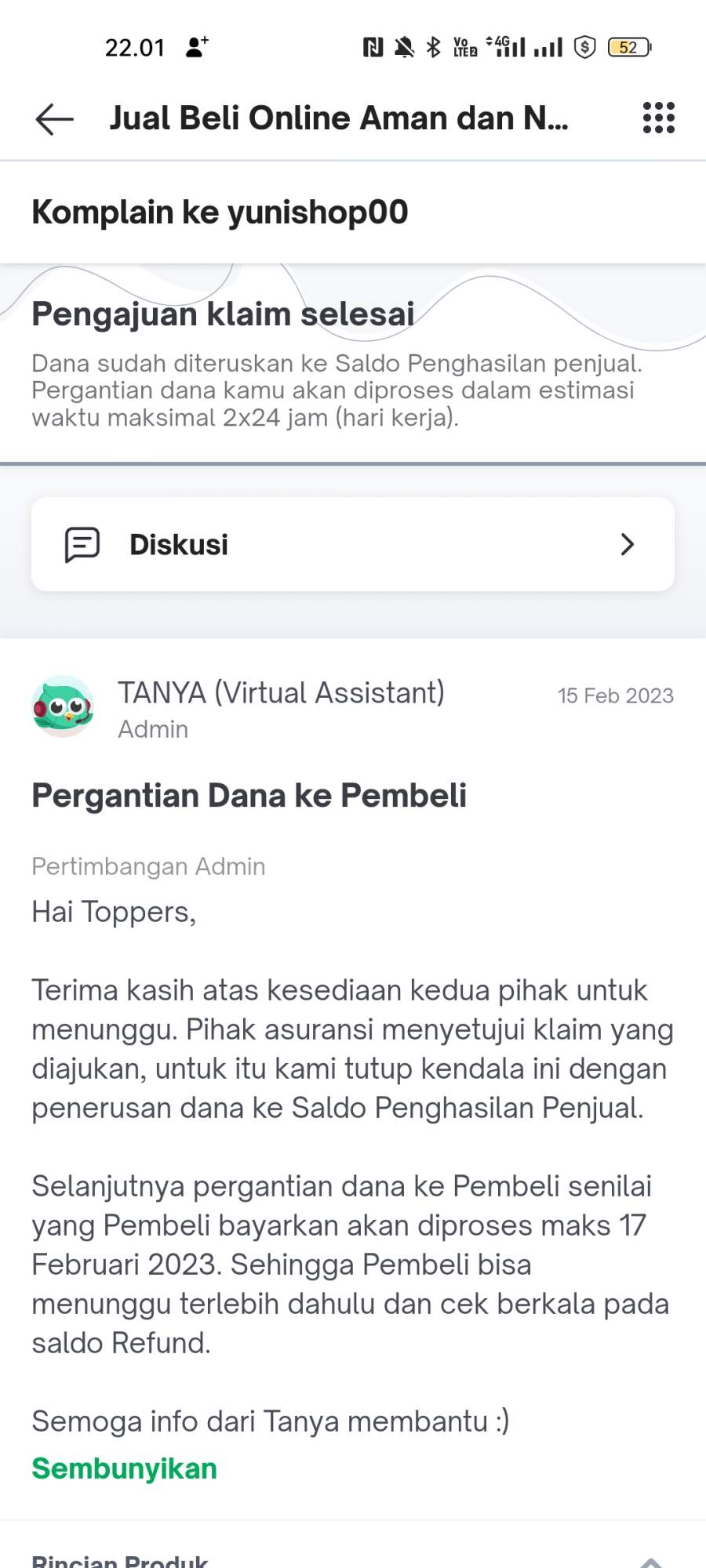The width and height of the screenshot is (706, 1568).
Task: Open the grid menu icon
Action: (658, 118)
